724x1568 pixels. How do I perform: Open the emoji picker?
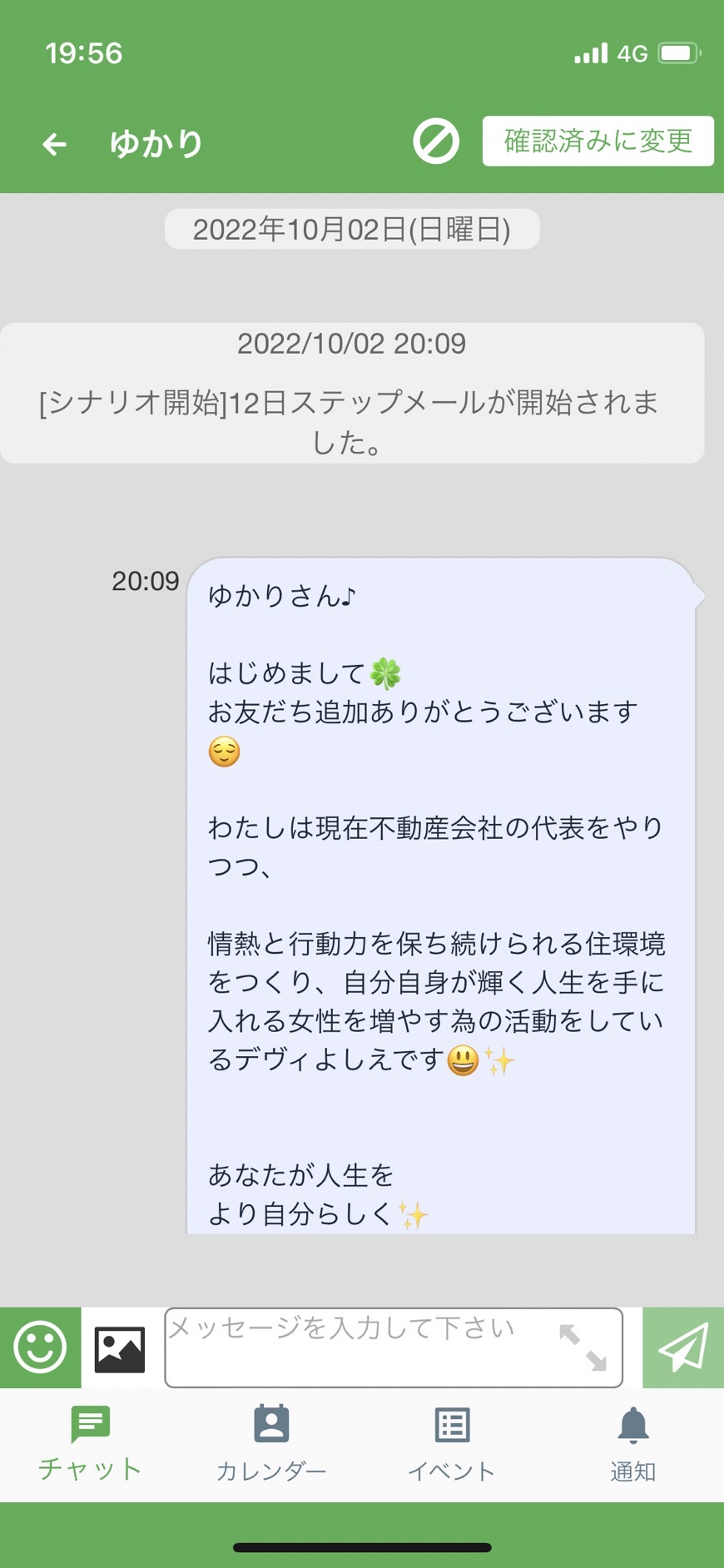(40, 1347)
